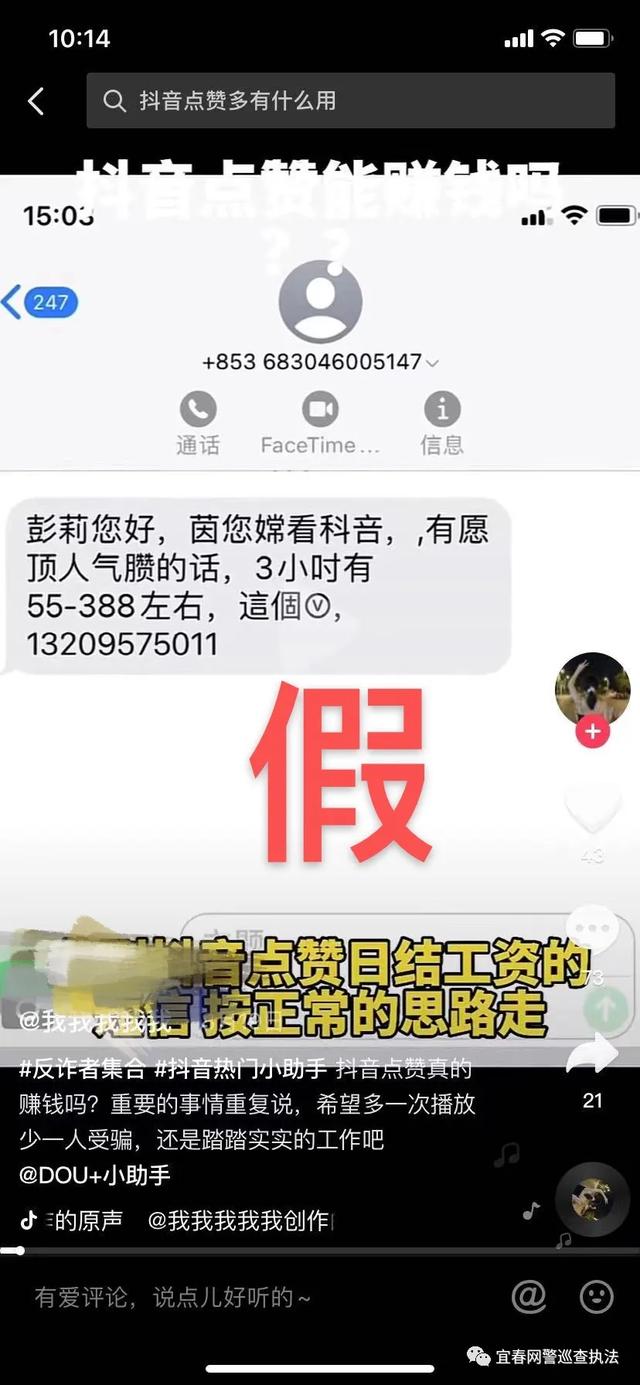This screenshot has height=1385, width=640.
Task: Open the emoji picker in comment bar
Action: coord(597,1297)
